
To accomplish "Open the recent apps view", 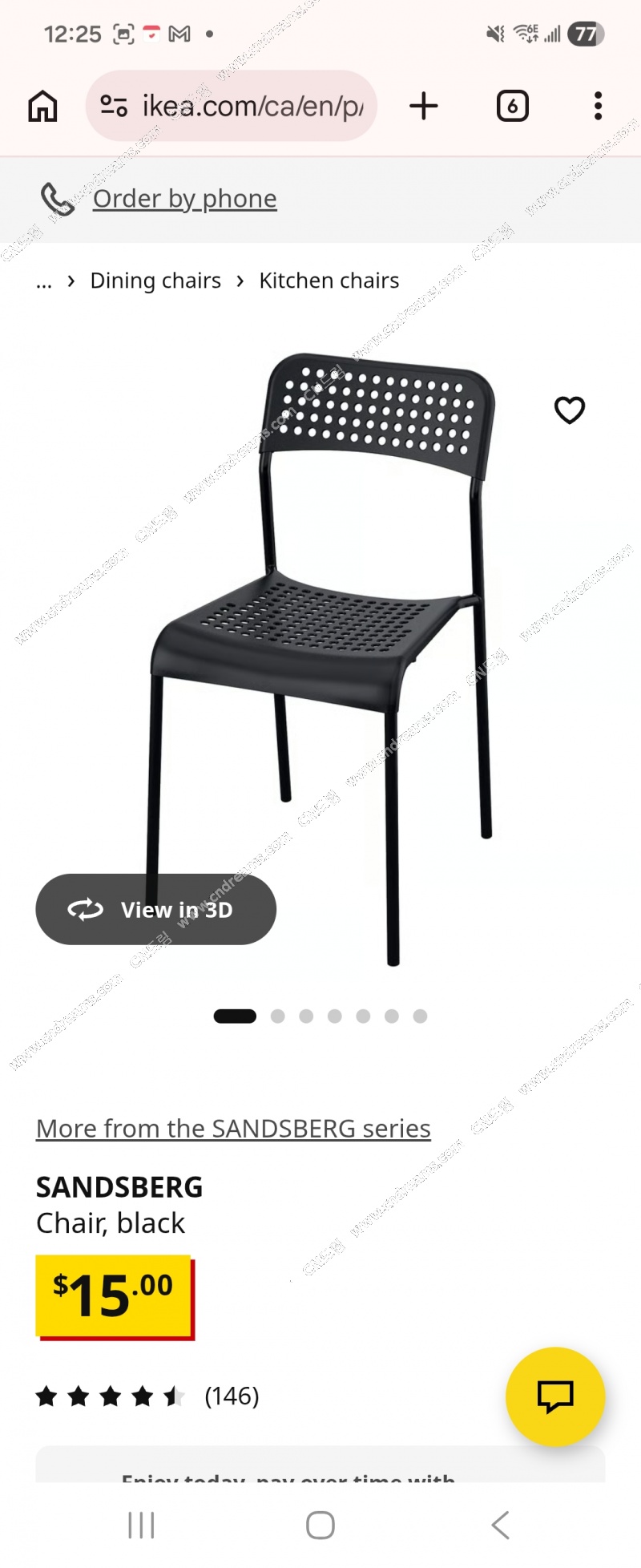I will 142,1525.
